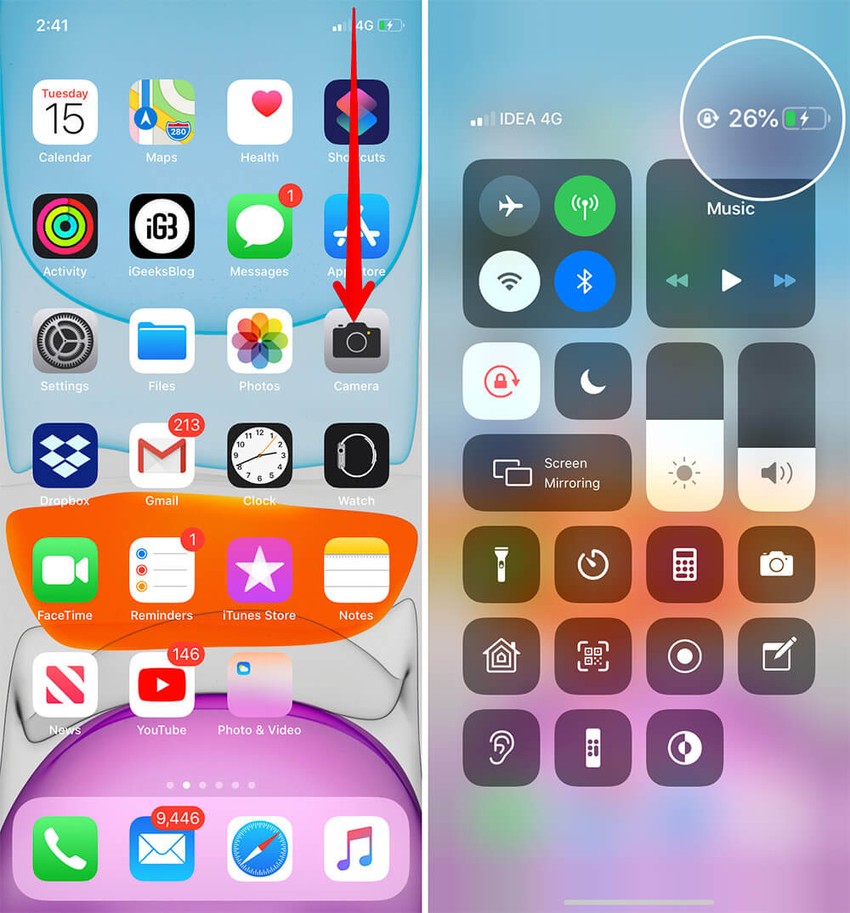Open the Mail app in the dock
This screenshot has height=913, width=850.
coord(162,849)
